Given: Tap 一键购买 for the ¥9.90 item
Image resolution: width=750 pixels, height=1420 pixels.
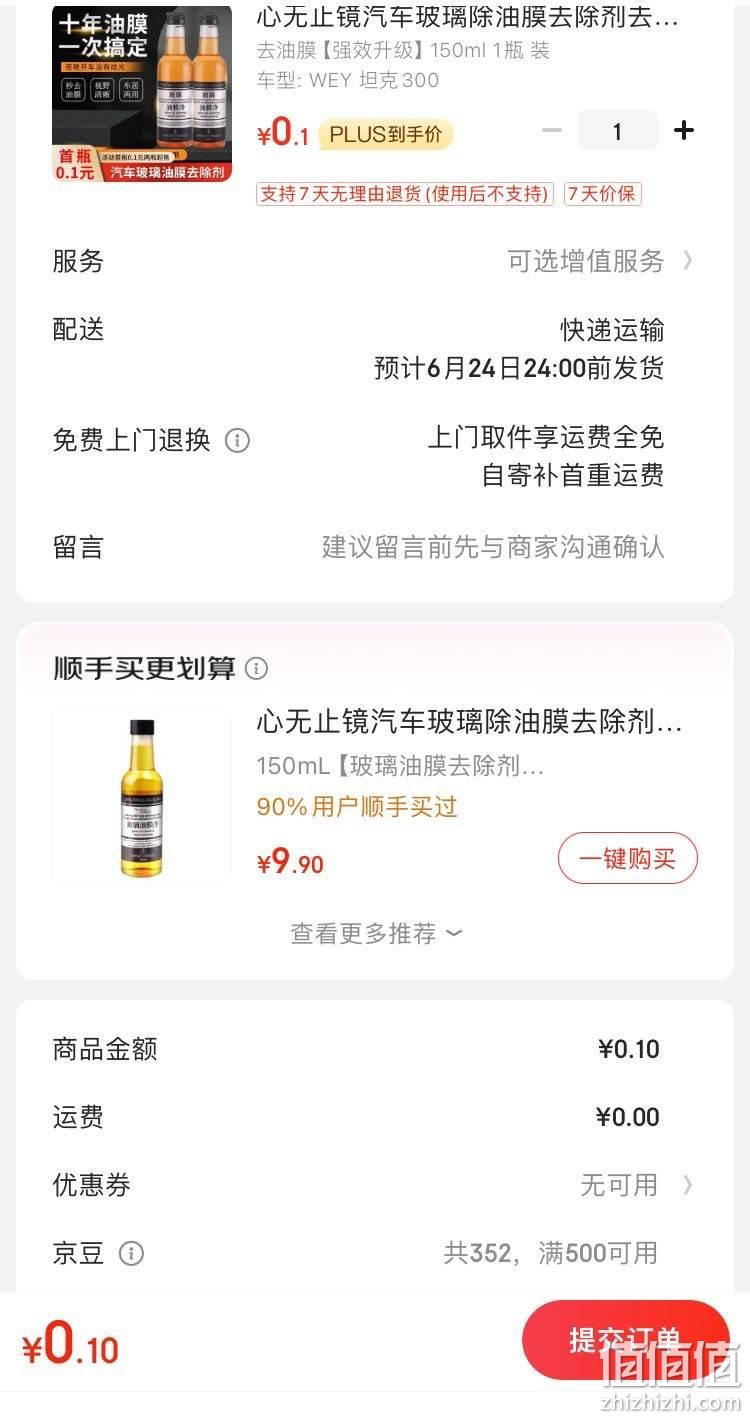Looking at the screenshot, I should (627, 858).
